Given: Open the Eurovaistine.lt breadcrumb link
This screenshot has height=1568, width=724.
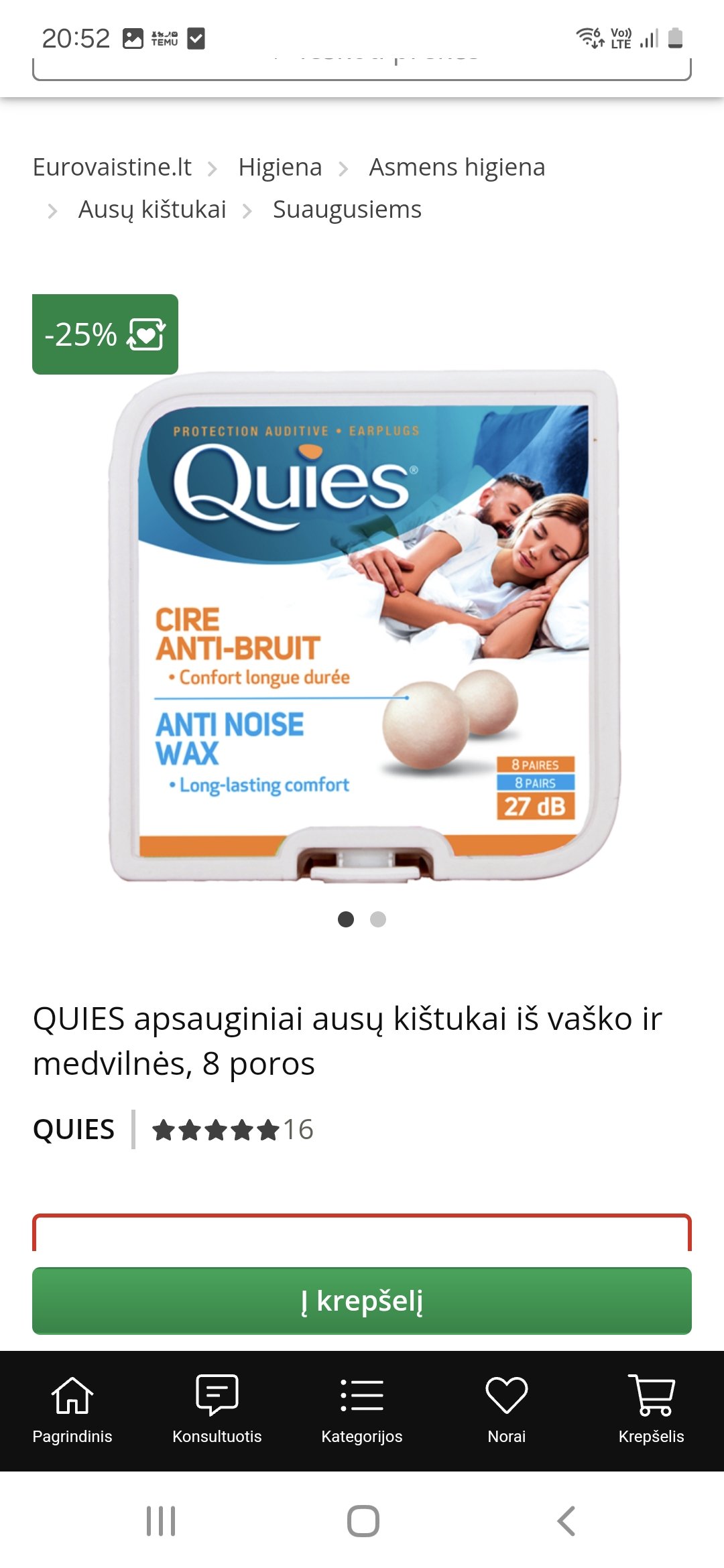Looking at the screenshot, I should tap(112, 167).
